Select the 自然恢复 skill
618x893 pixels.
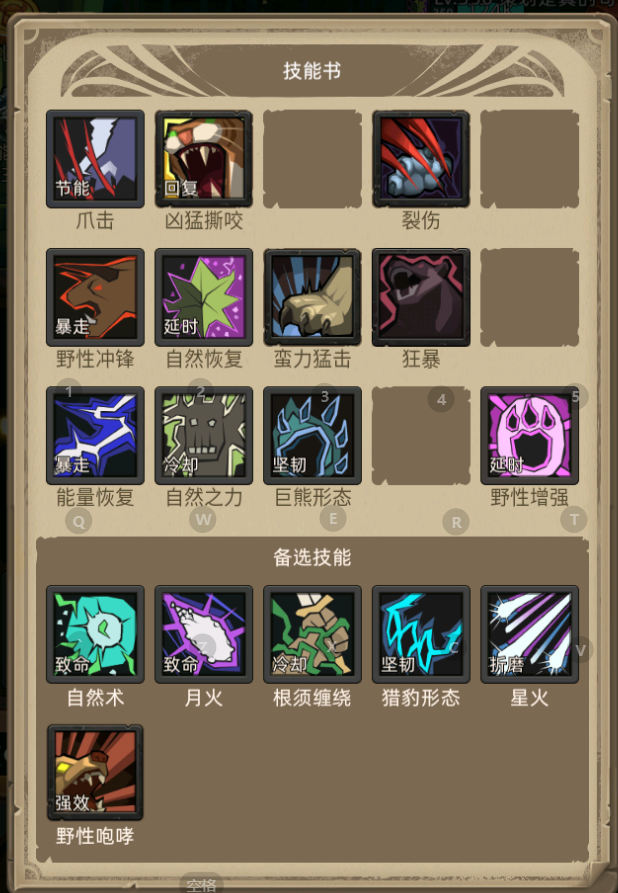pos(203,297)
